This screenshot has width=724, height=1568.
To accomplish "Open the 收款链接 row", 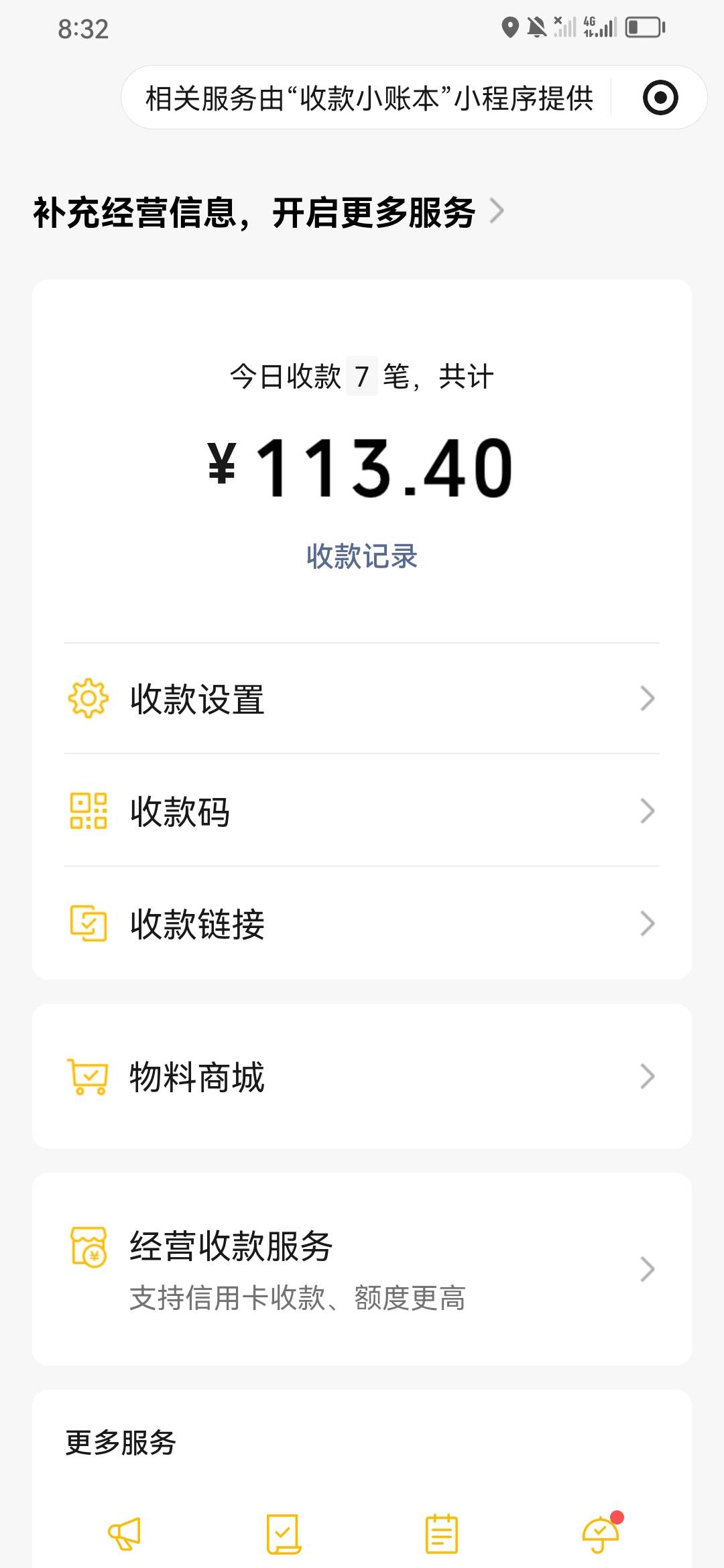I will point(362,923).
